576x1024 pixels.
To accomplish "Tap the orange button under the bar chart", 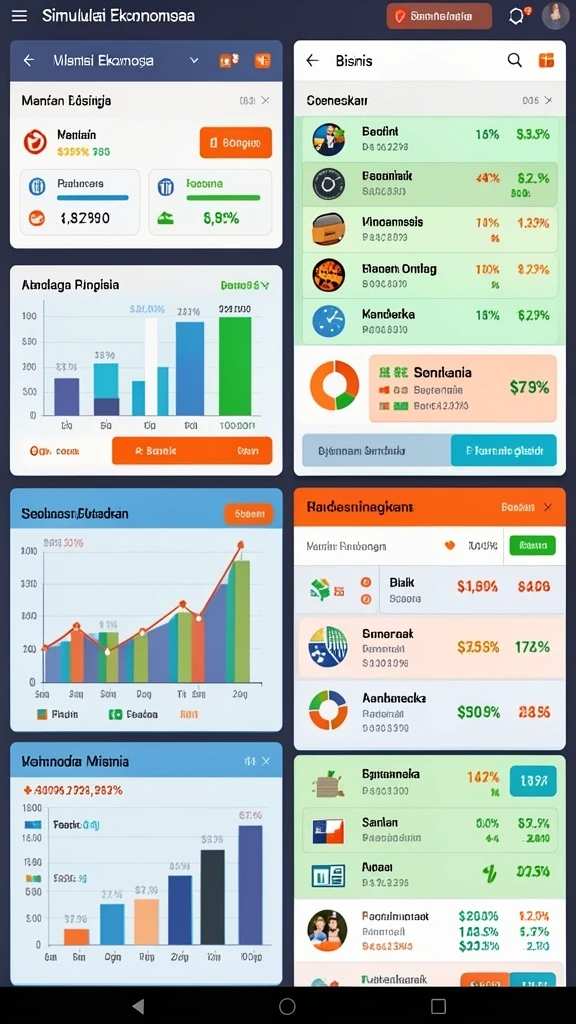I will (x=192, y=451).
